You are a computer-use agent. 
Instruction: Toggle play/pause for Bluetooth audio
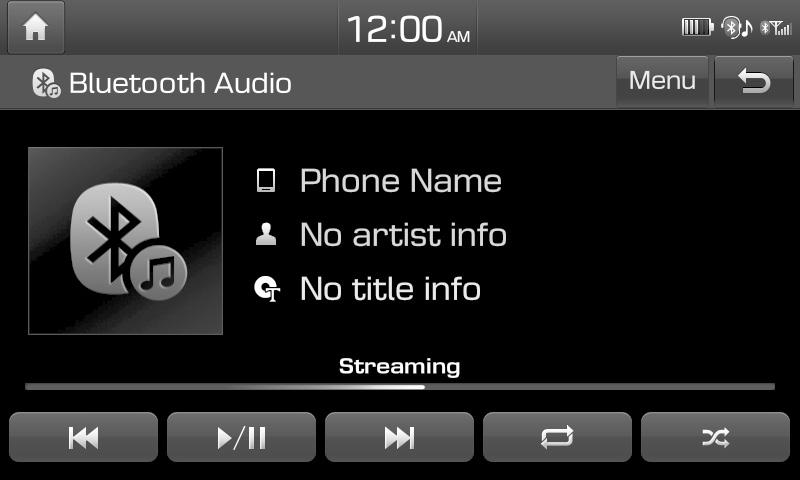pos(241,437)
